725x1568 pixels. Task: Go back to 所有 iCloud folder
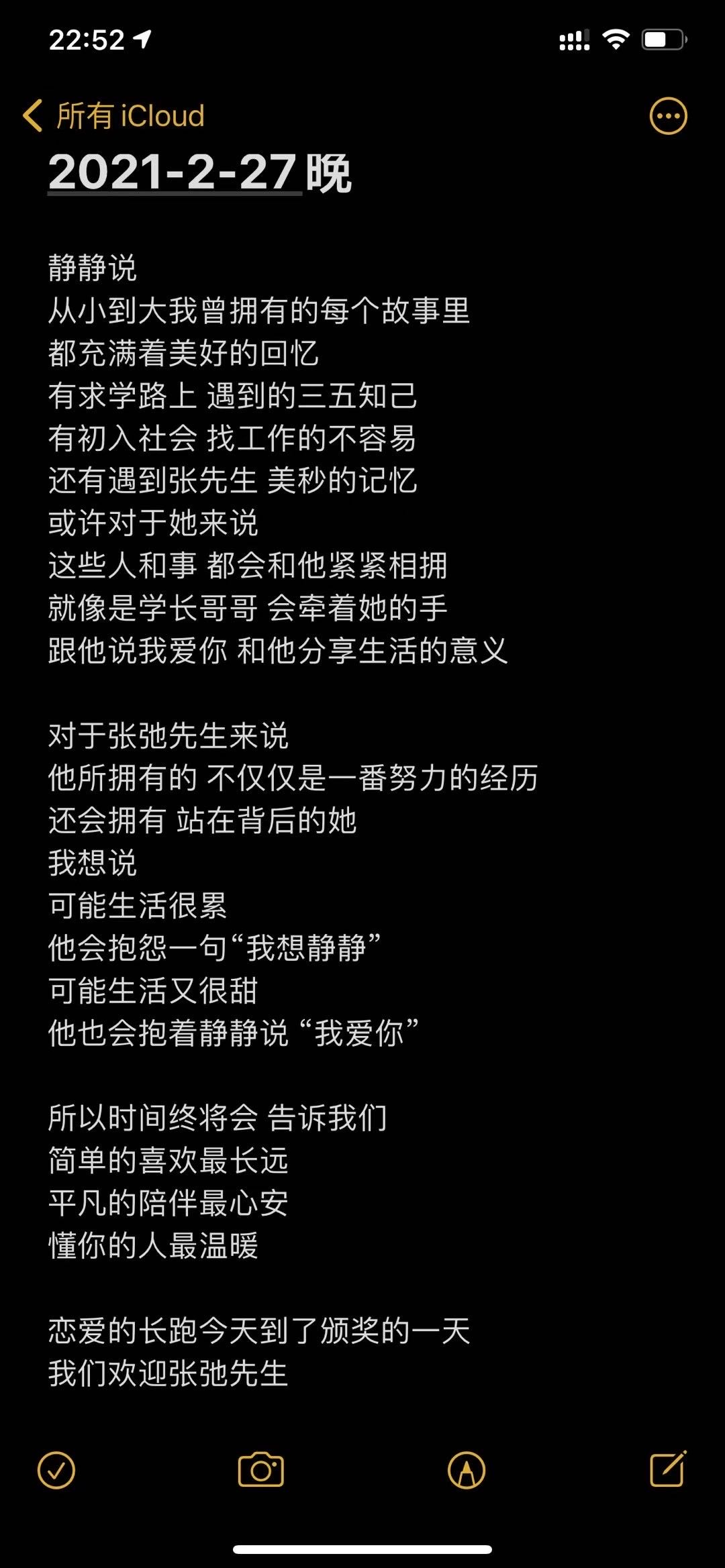click(113, 115)
